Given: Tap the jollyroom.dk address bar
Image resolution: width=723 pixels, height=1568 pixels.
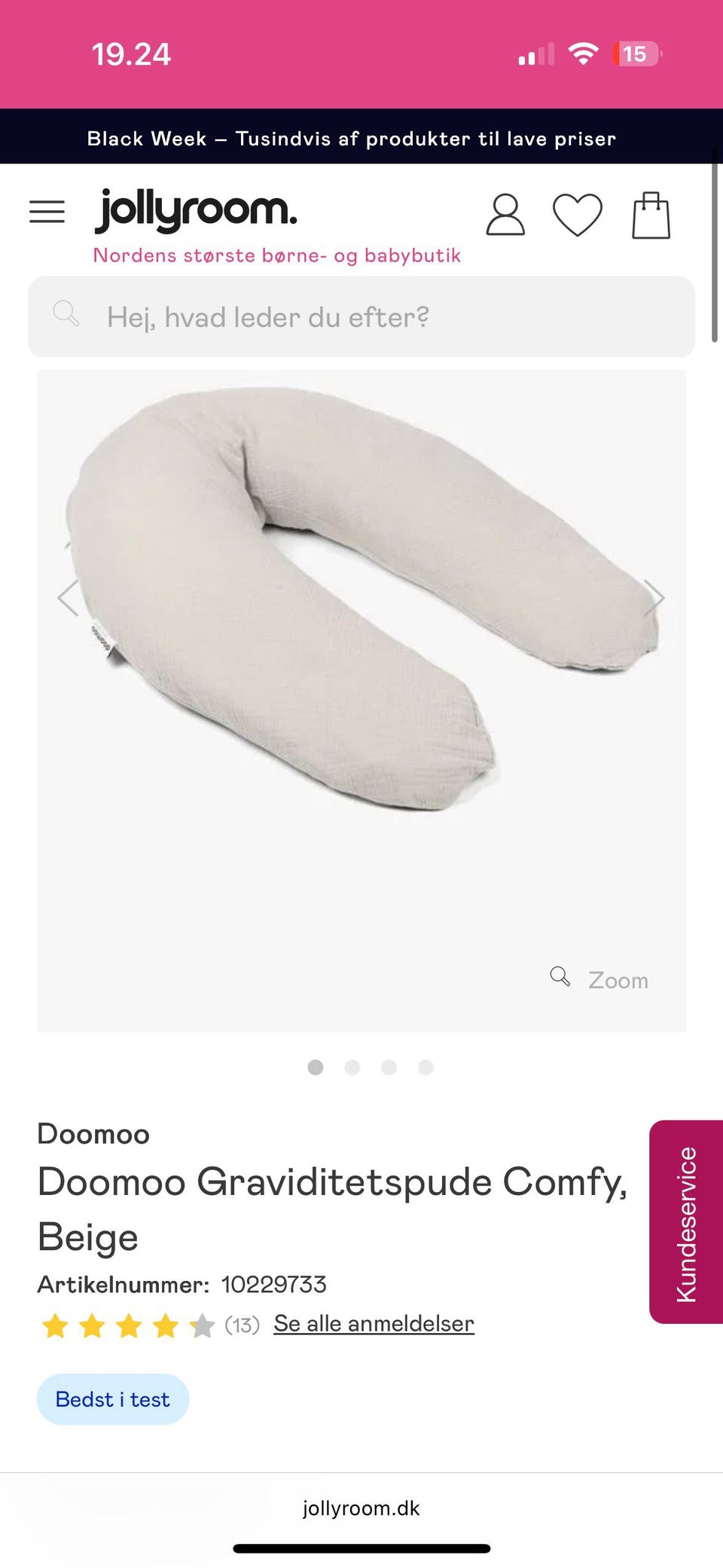Looking at the screenshot, I should point(361,1508).
